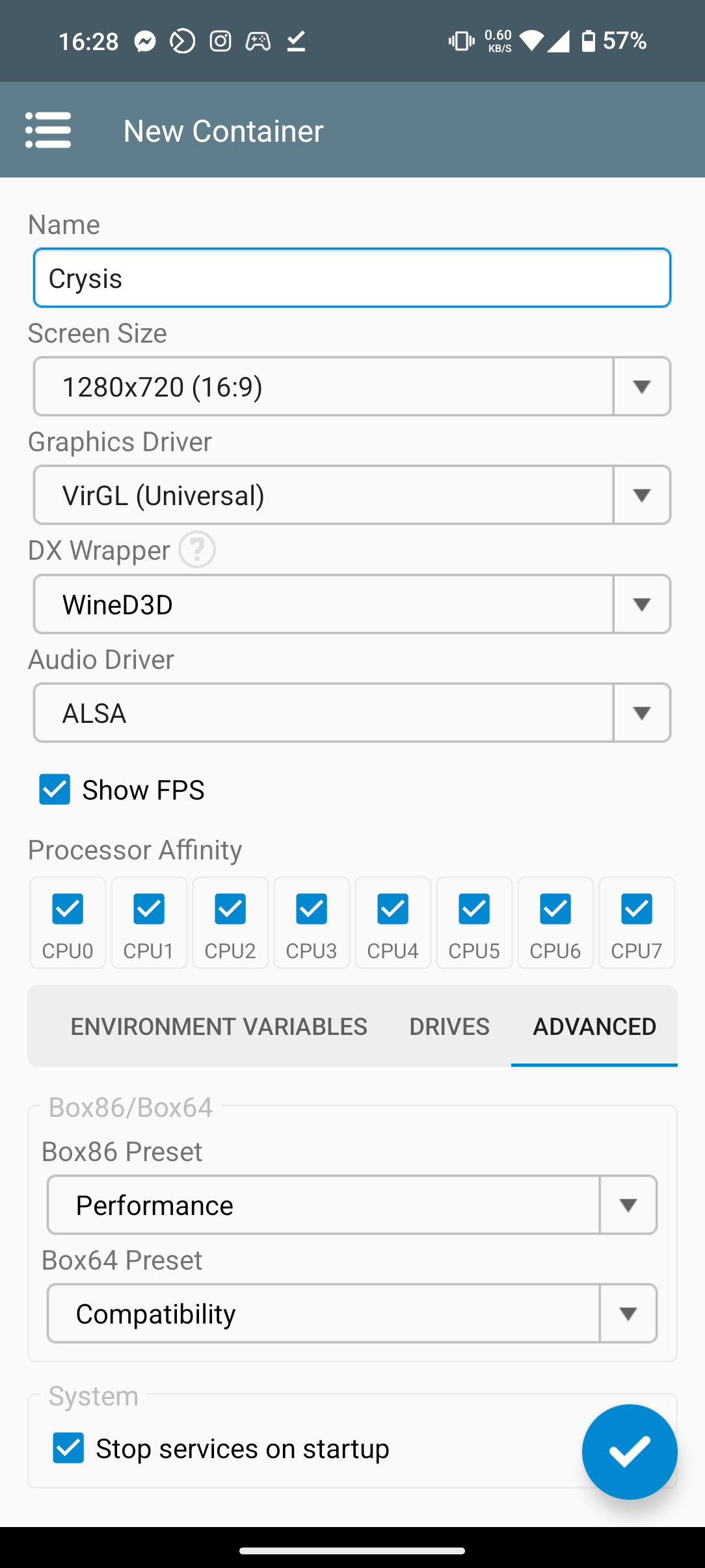This screenshot has width=705, height=1568.
Task: Open the DX Wrapper help icon
Action: (197, 549)
